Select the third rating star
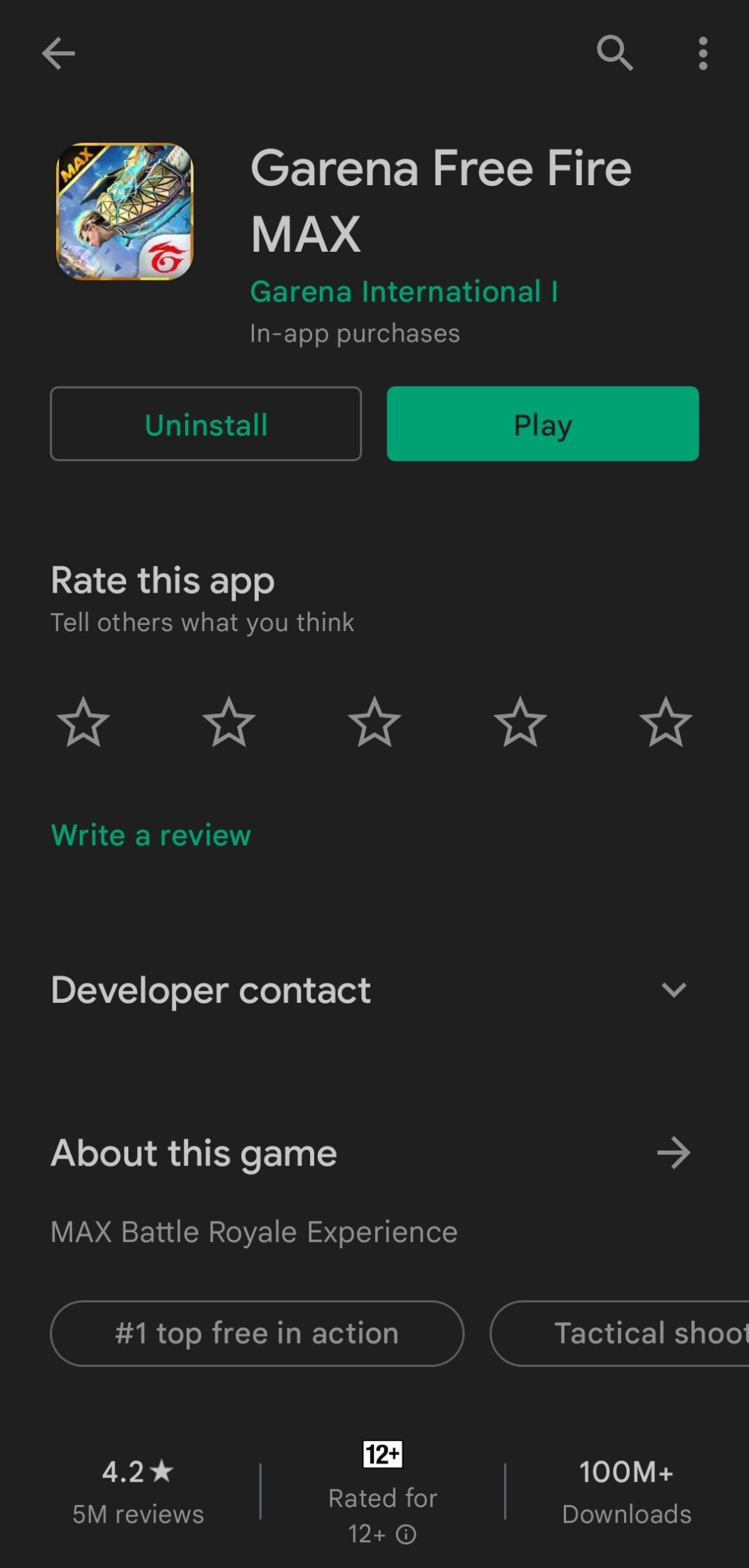 point(374,722)
